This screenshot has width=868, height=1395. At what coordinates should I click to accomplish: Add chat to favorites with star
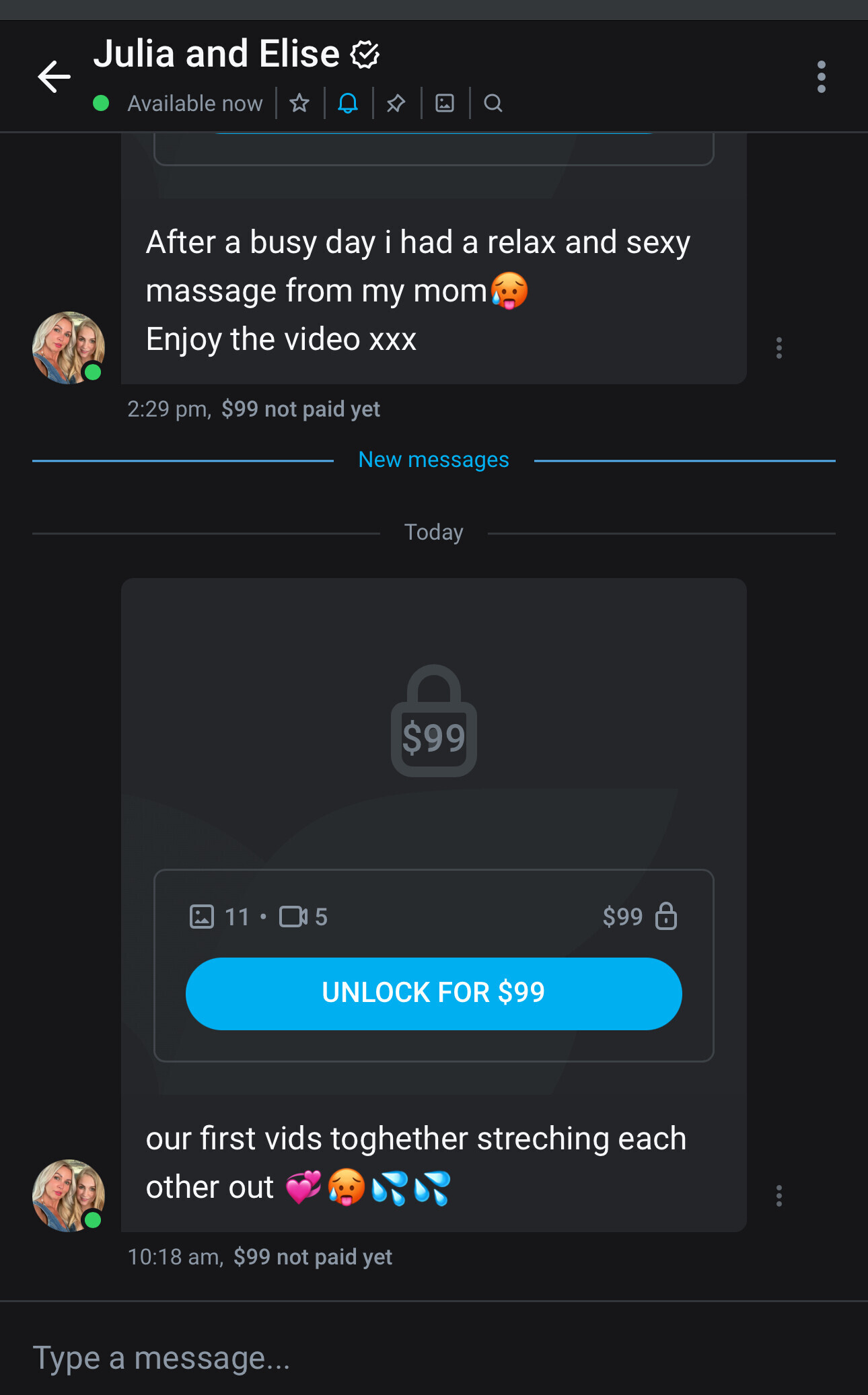[299, 103]
